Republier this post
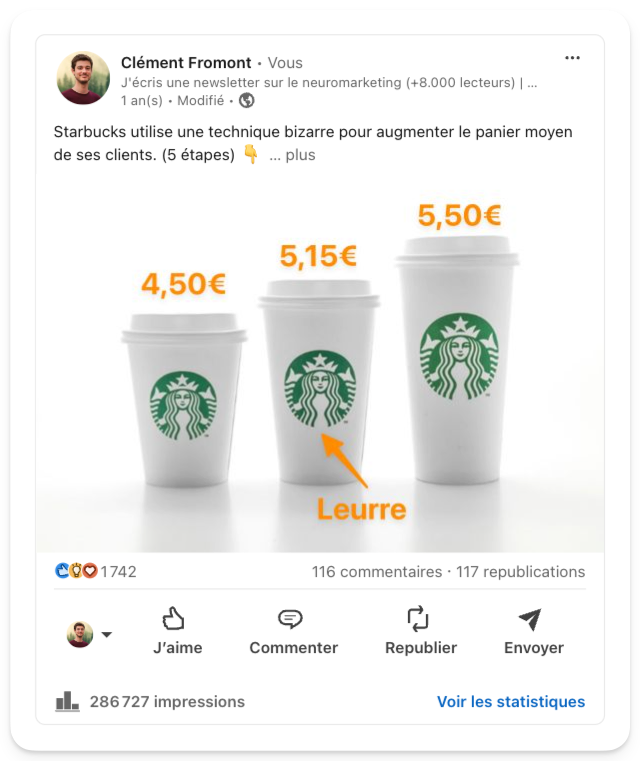640x761 pixels. 420,632
